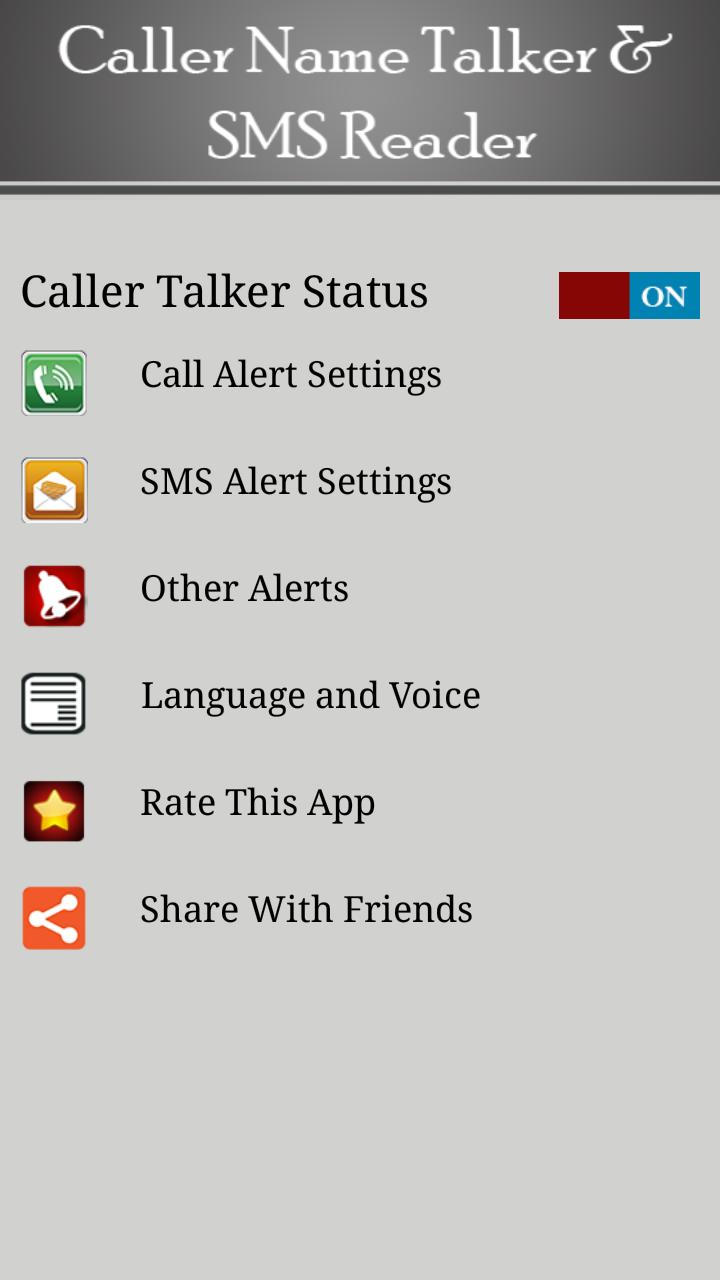Click the orange share network icon

pyautogui.click(x=53, y=918)
